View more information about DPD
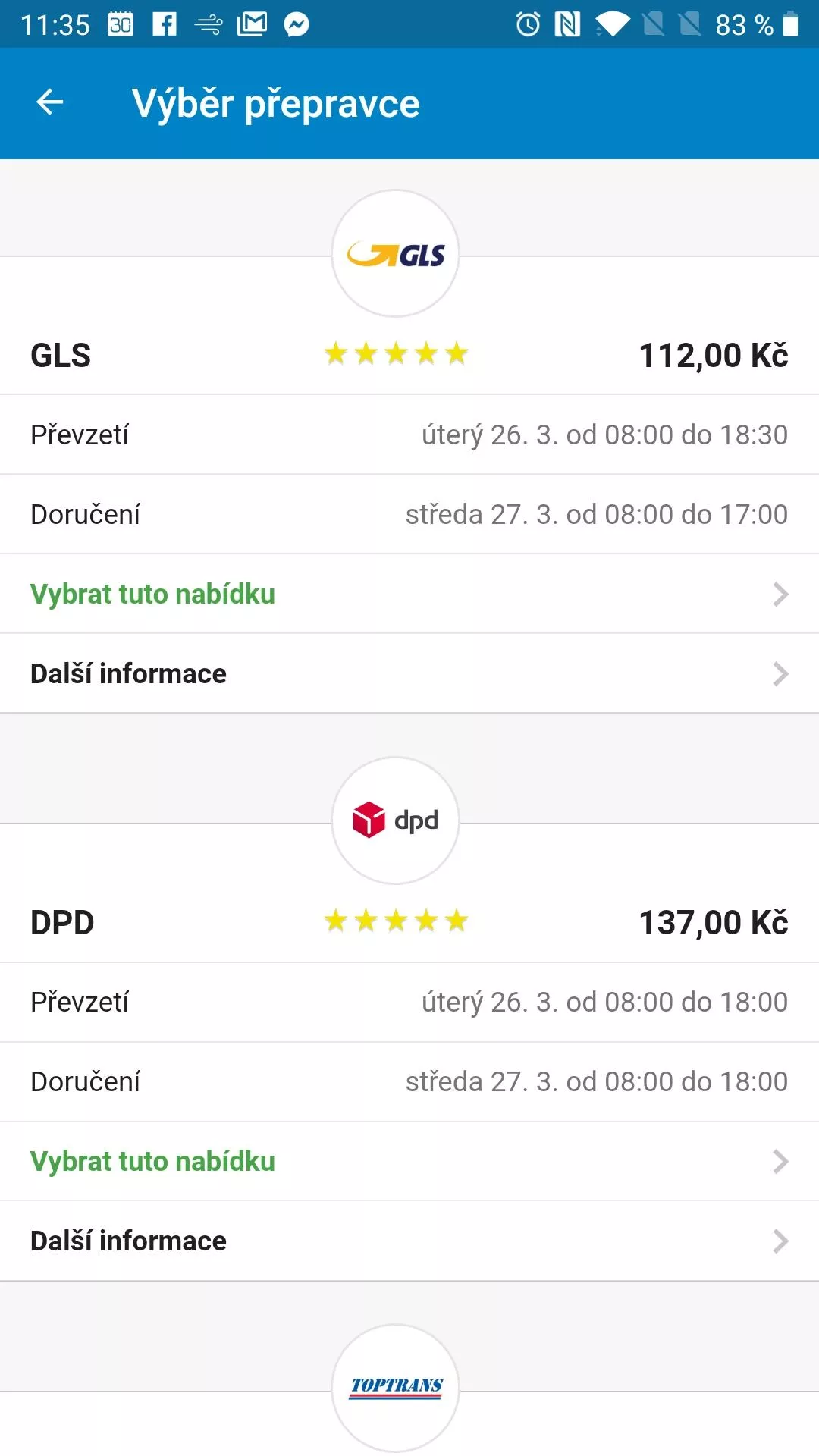The height and width of the screenshot is (1456, 819). pyautogui.click(x=409, y=1241)
